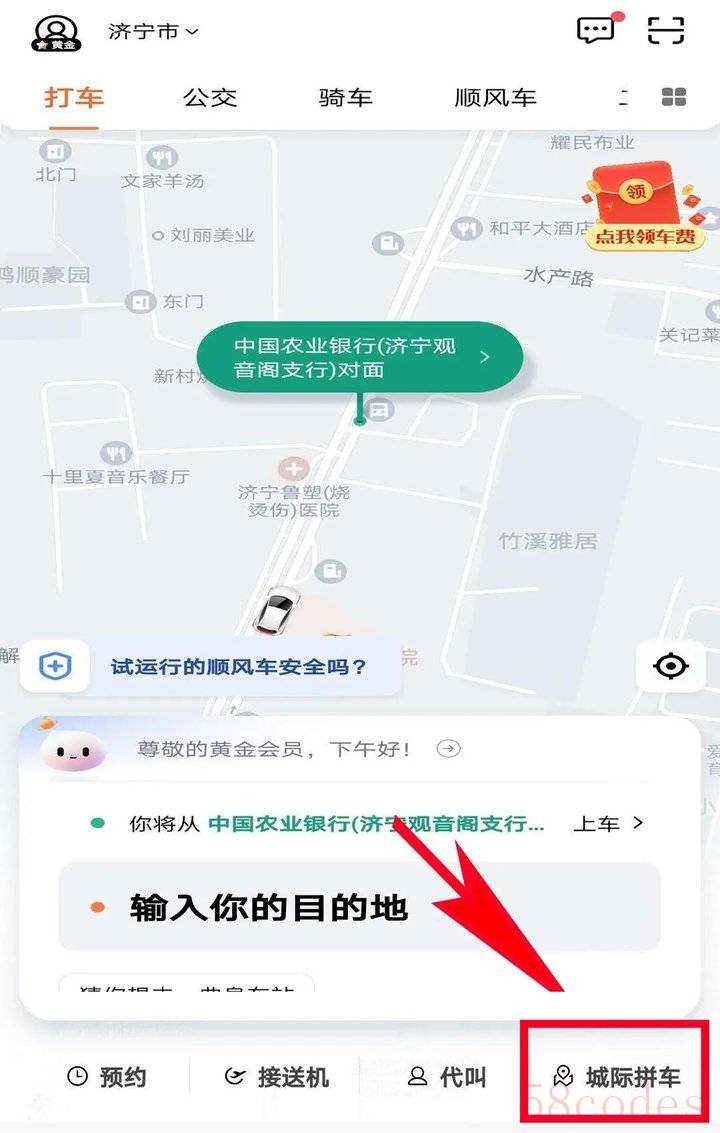The height and width of the screenshot is (1133, 720).
Task: Switch to the 公交 tab
Action: [210, 97]
